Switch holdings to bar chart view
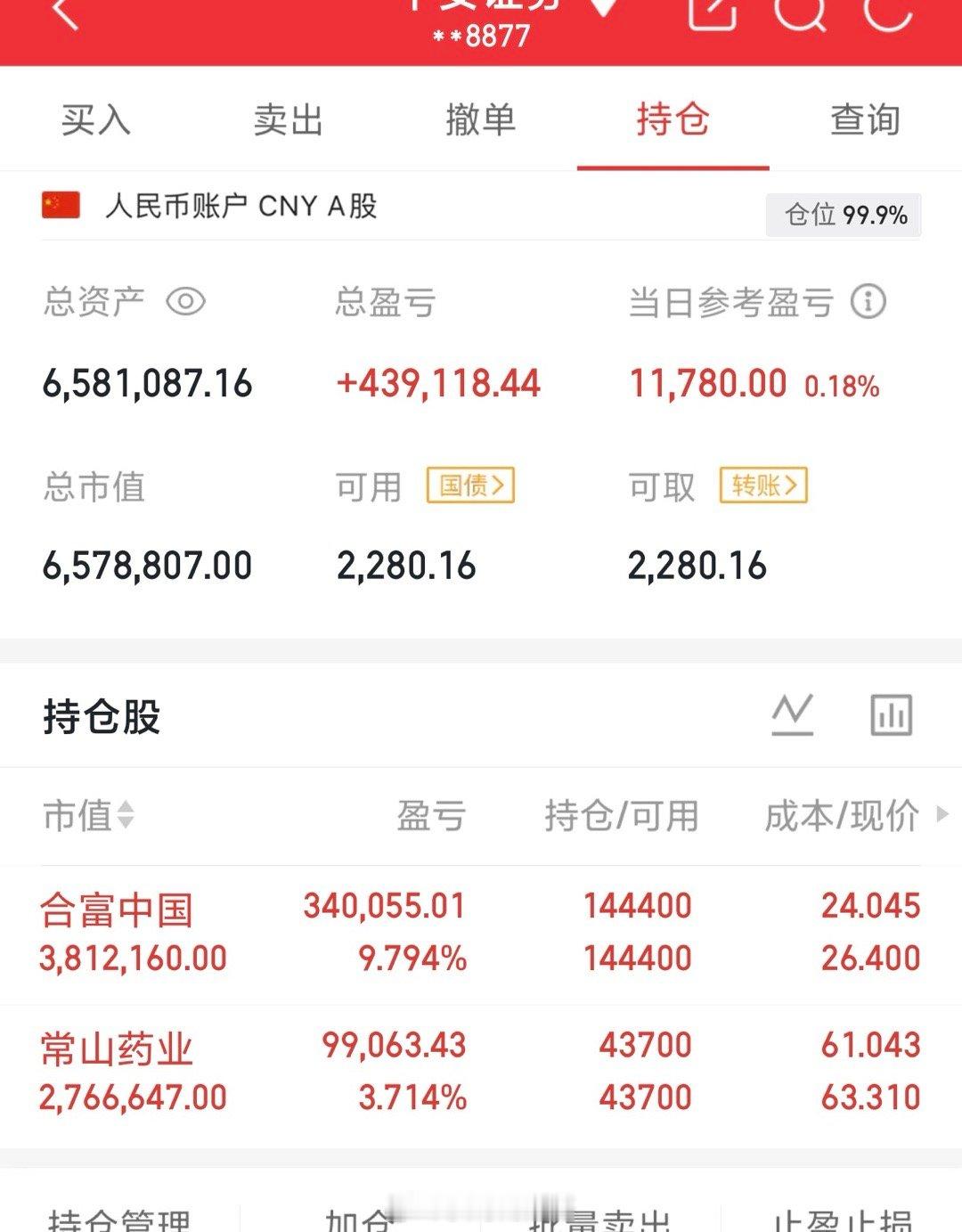 891,714
